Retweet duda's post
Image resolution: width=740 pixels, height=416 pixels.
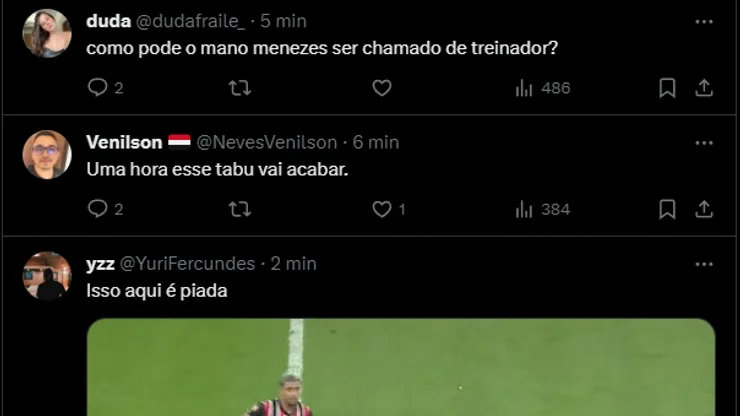(x=240, y=88)
